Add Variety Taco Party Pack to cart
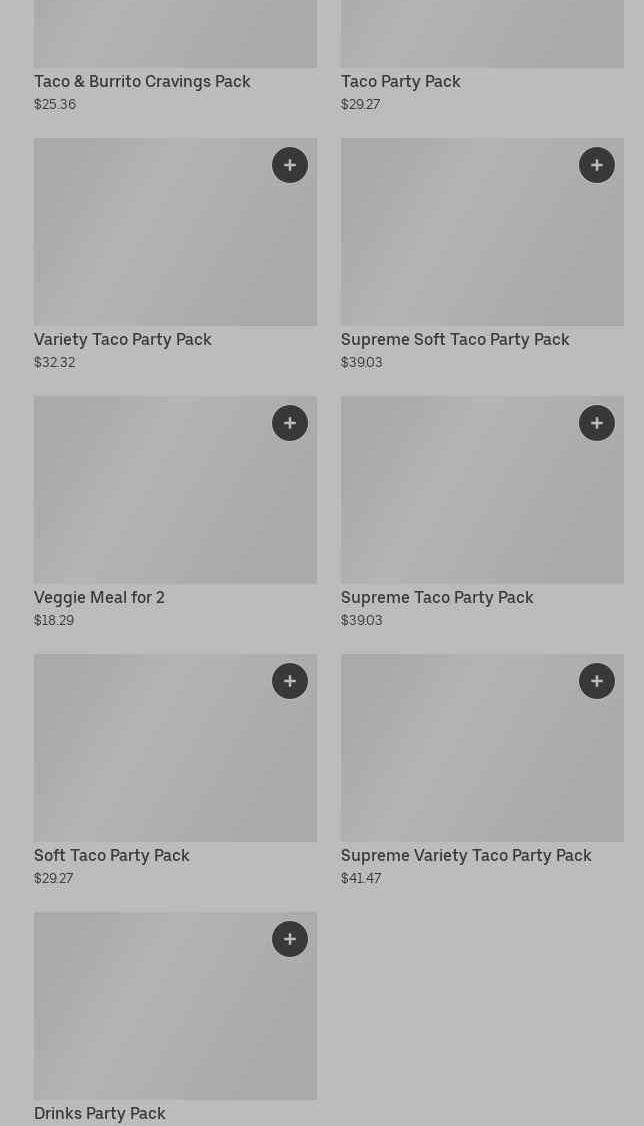This screenshot has width=644, height=1126. pyautogui.click(x=290, y=165)
